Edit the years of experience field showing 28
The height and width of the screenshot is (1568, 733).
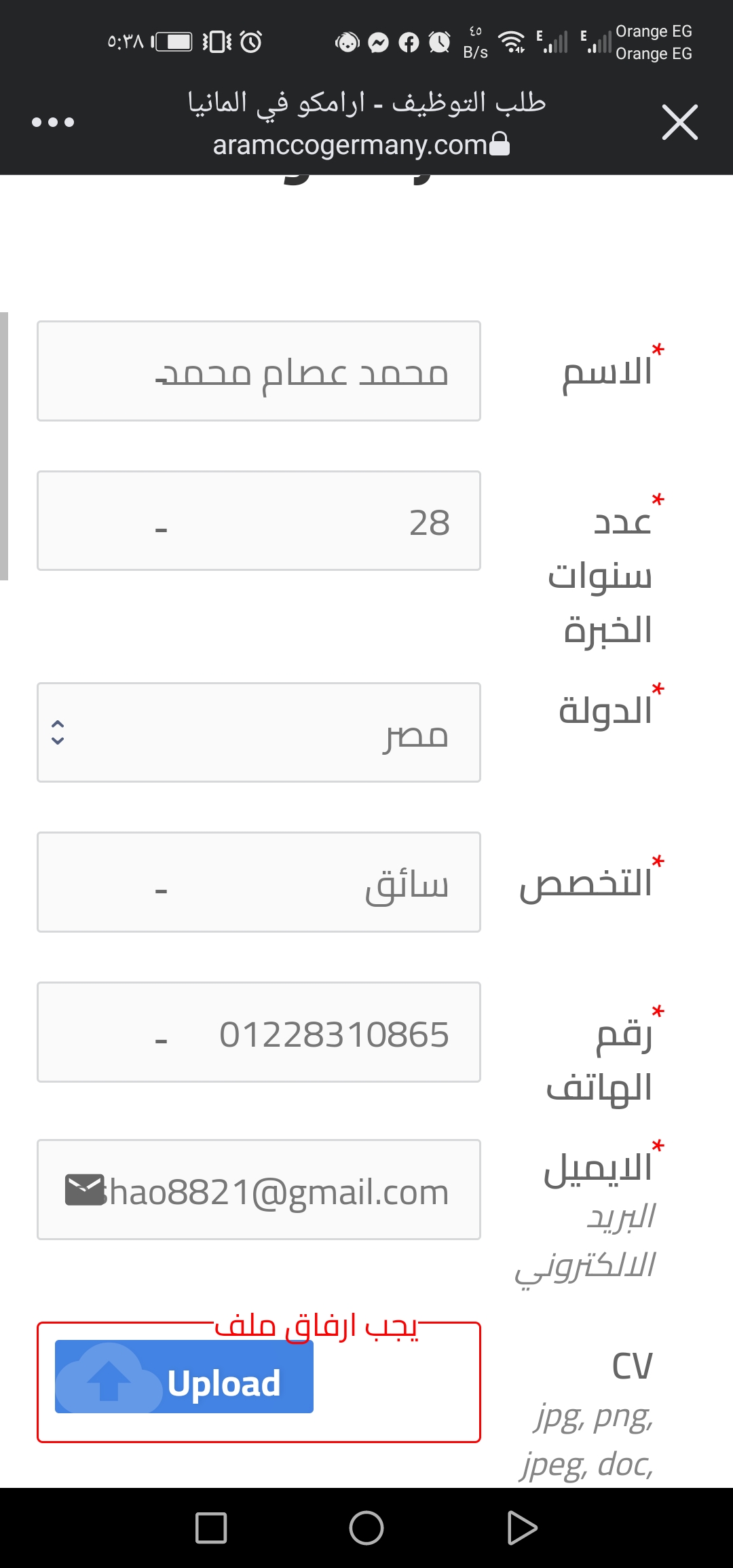pyautogui.click(x=259, y=521)
